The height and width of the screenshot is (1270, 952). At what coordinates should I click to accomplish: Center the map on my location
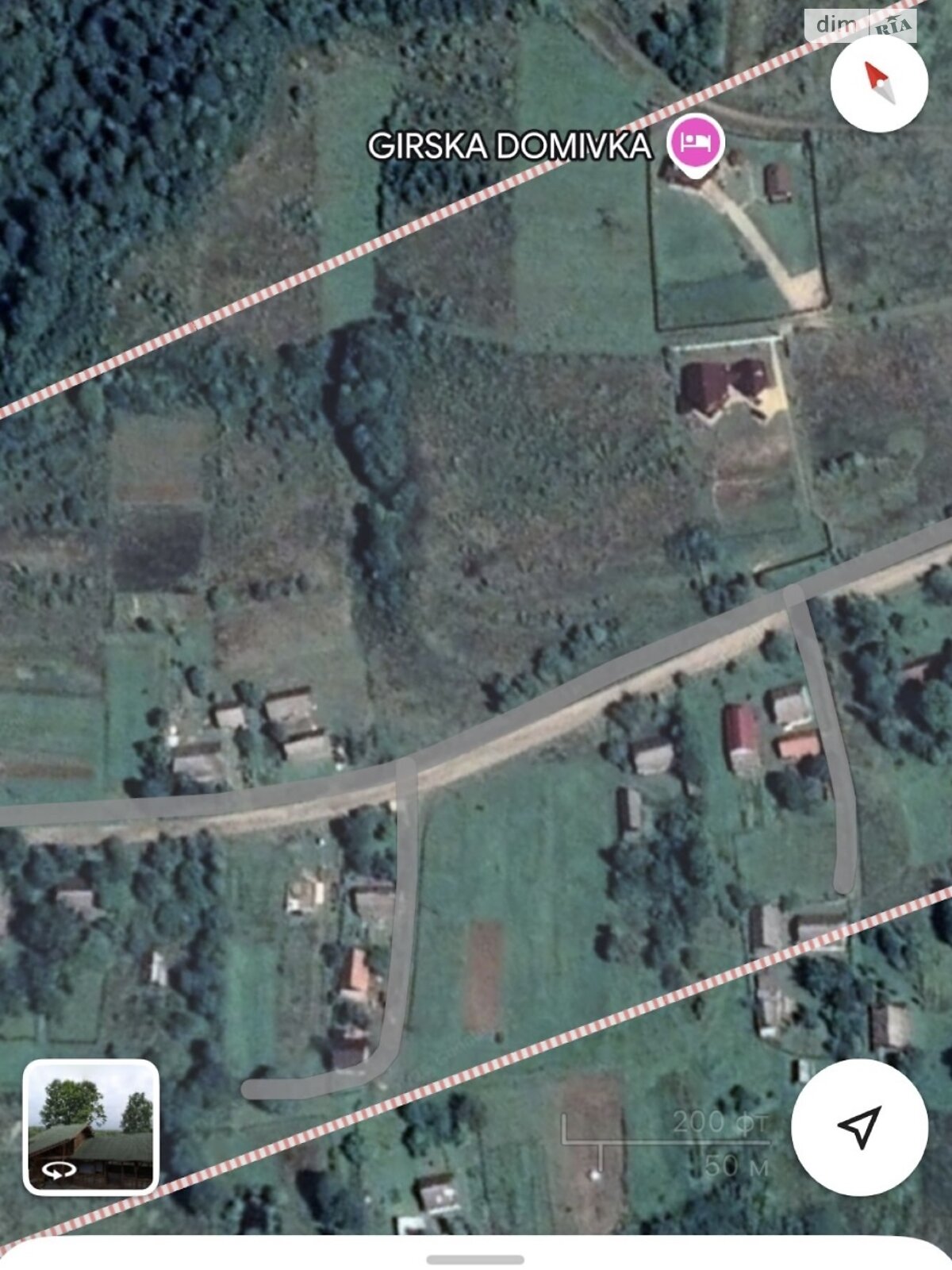(859, 1126)
